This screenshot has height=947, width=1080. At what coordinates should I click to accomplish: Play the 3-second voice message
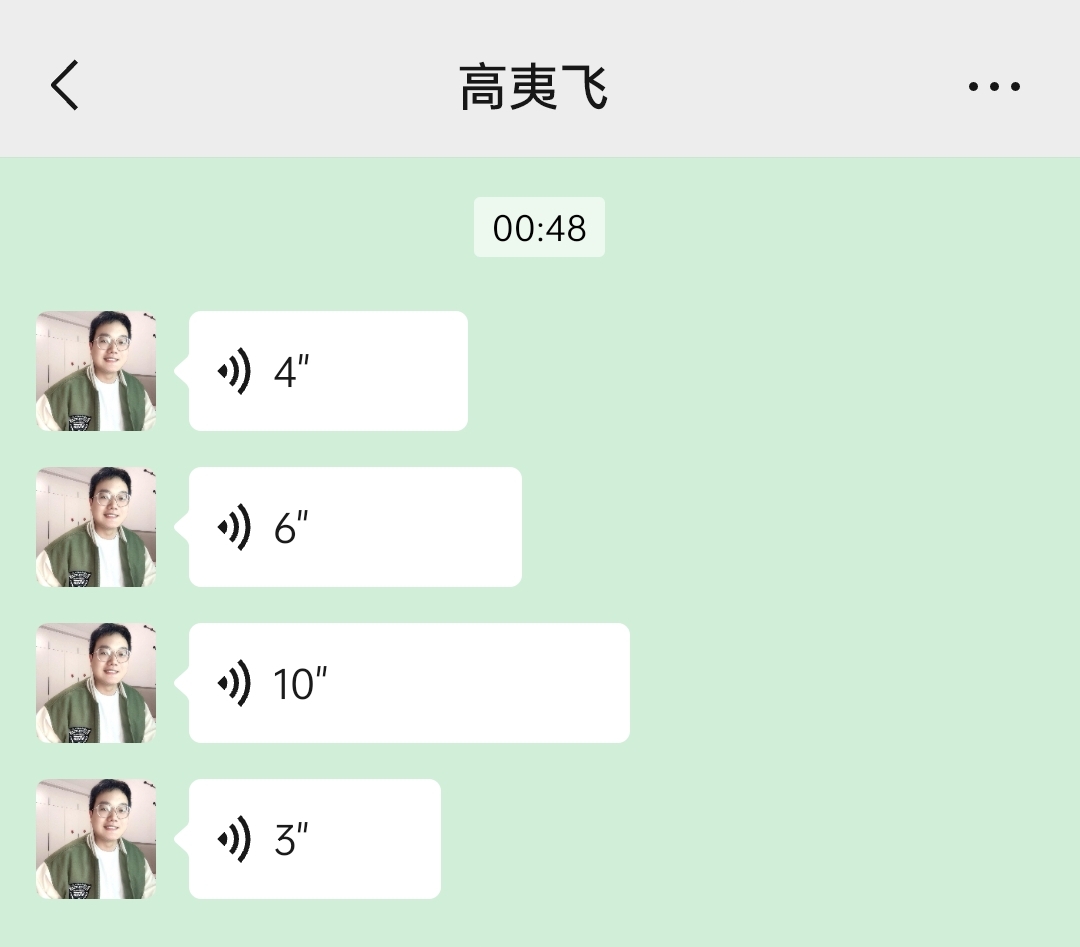click(314, 839)
